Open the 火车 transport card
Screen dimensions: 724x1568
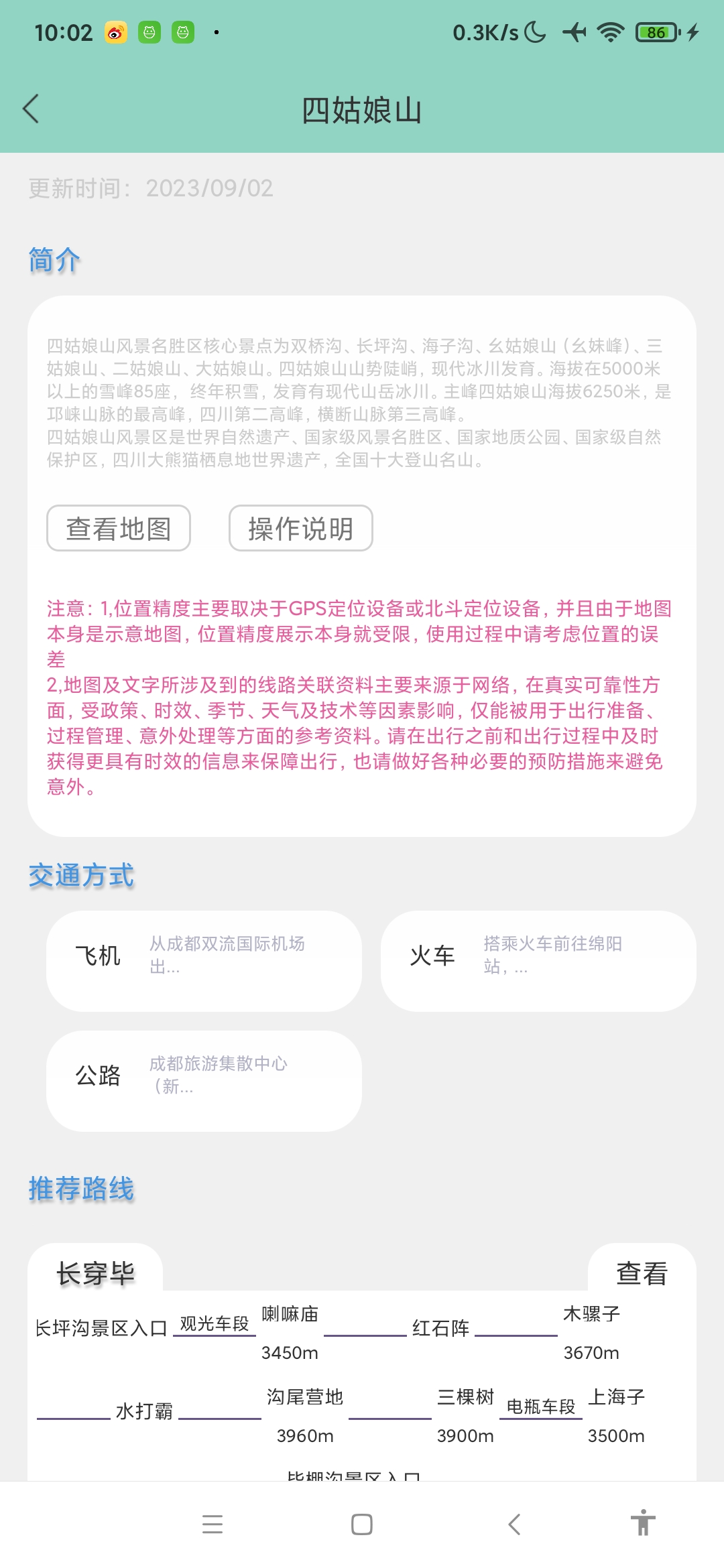(538, 960)
